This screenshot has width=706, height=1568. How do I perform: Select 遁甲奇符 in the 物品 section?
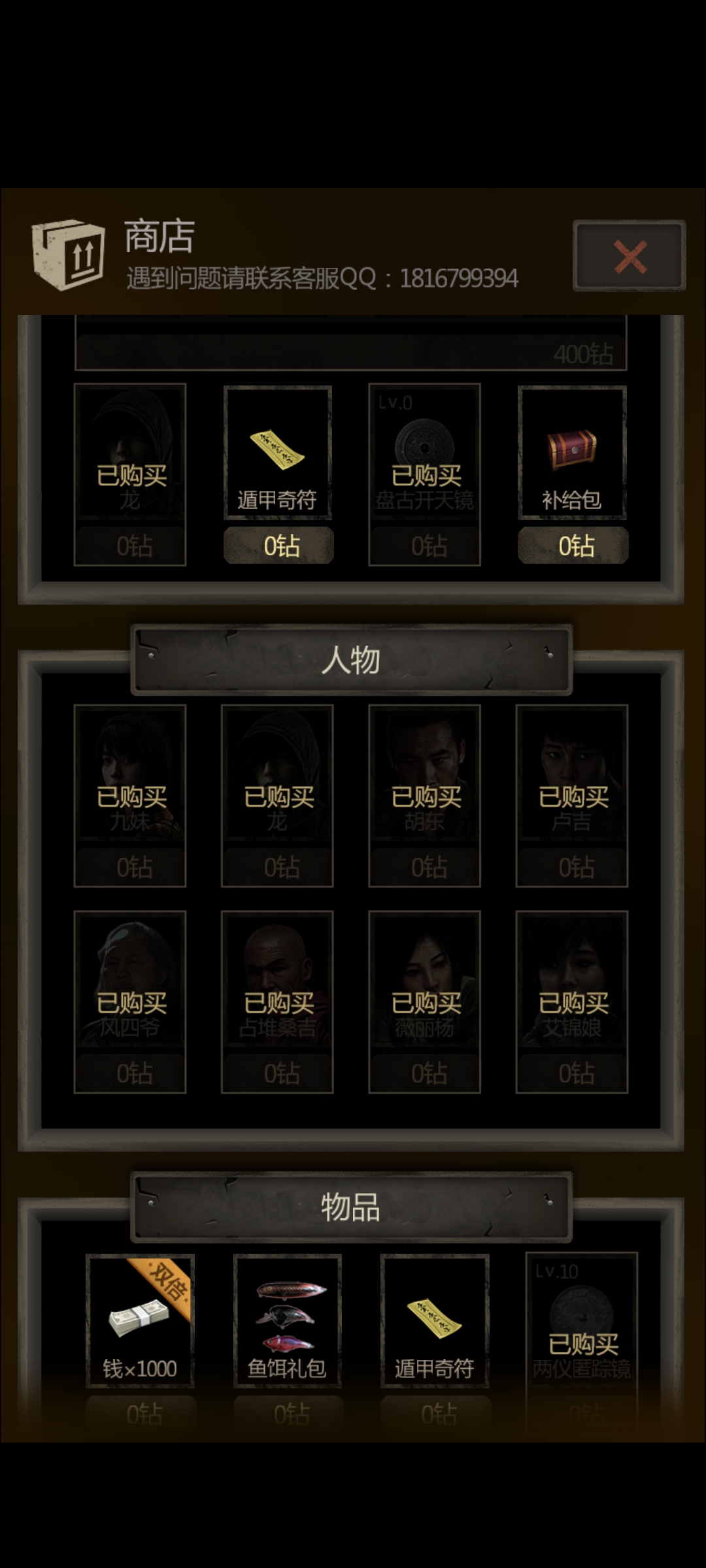pos(435,1320)
